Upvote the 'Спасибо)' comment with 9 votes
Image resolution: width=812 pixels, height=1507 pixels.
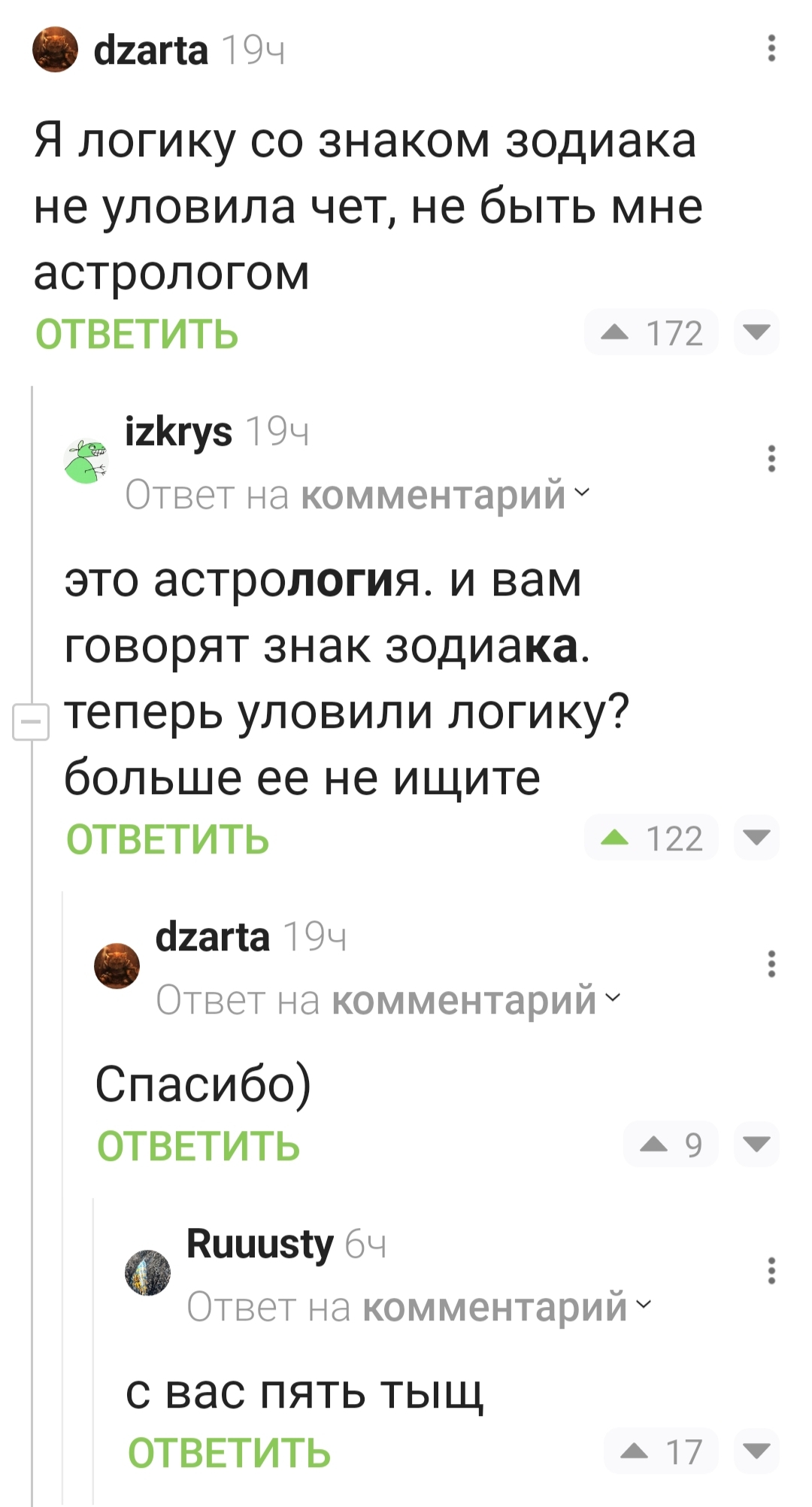coord(654,1145)
